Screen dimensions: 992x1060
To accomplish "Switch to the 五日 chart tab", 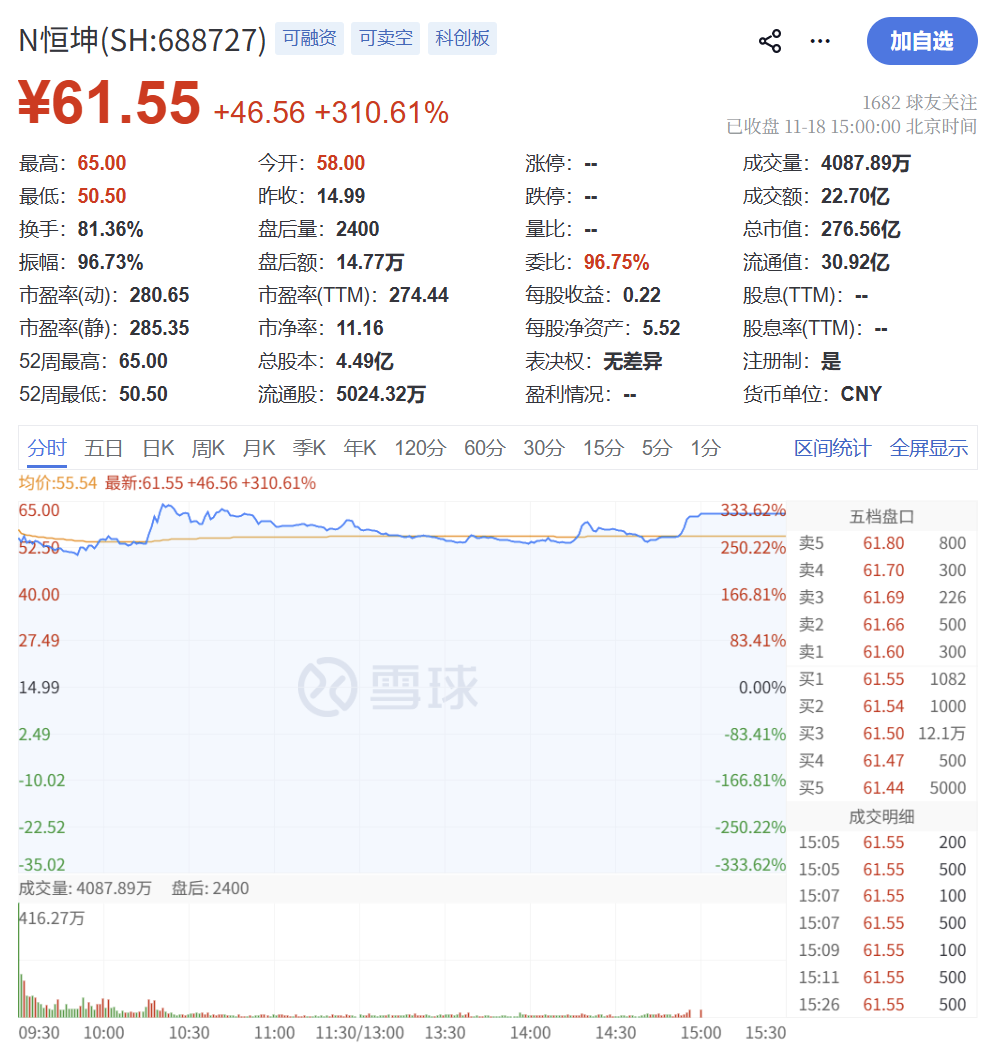I will (x=104, y=448).
